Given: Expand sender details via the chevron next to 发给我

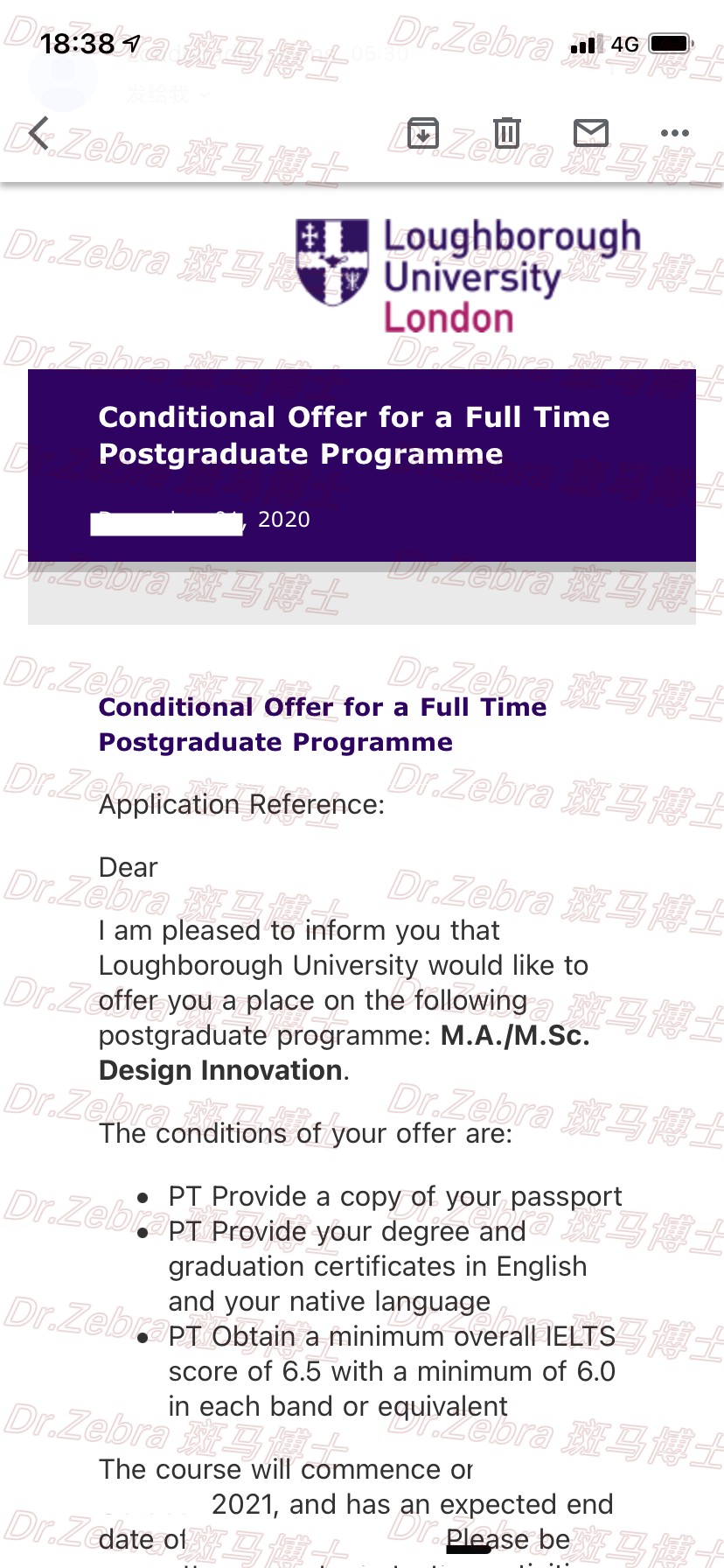Looking at the screenshot, I should click(203, 94).
